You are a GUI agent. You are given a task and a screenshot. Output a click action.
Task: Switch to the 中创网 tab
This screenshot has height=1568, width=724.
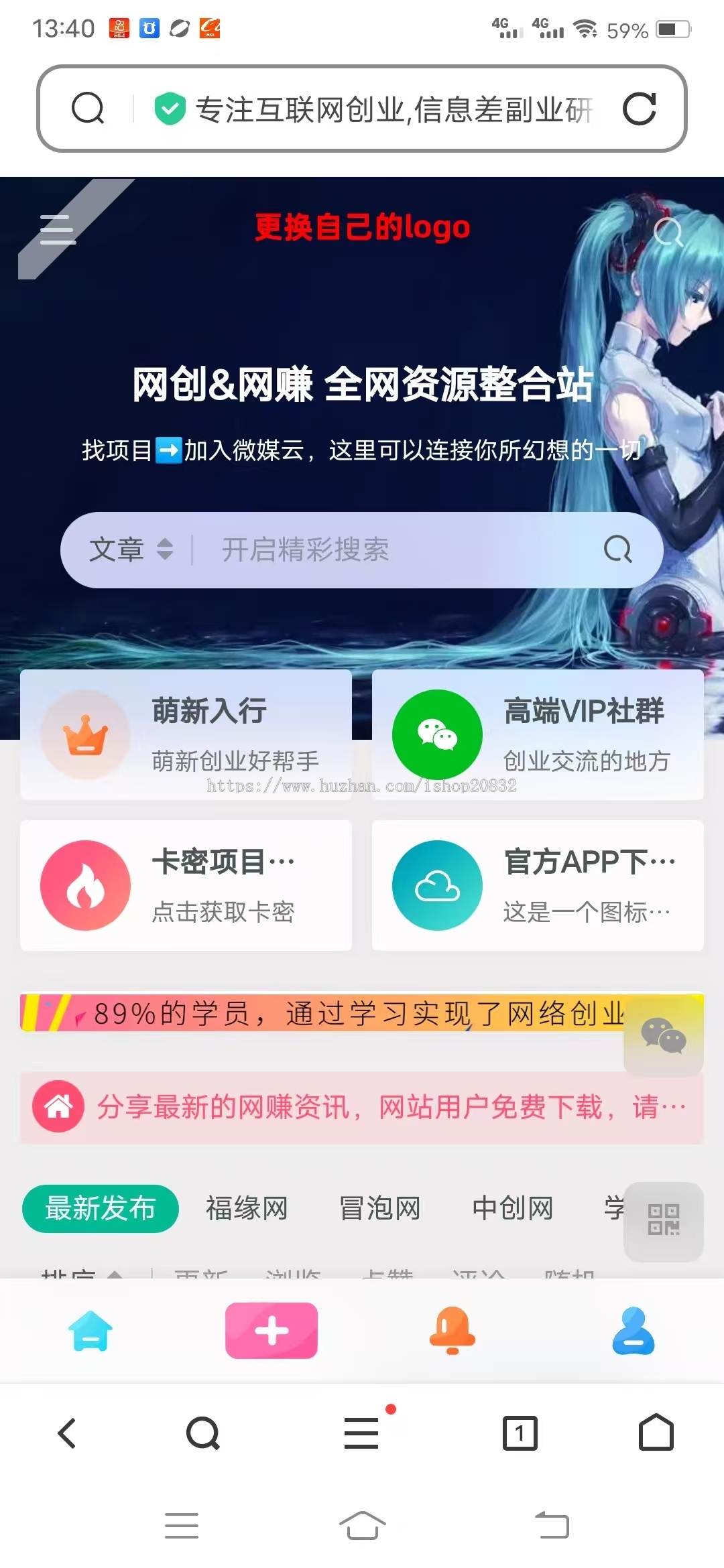(x=512, y=1208)
